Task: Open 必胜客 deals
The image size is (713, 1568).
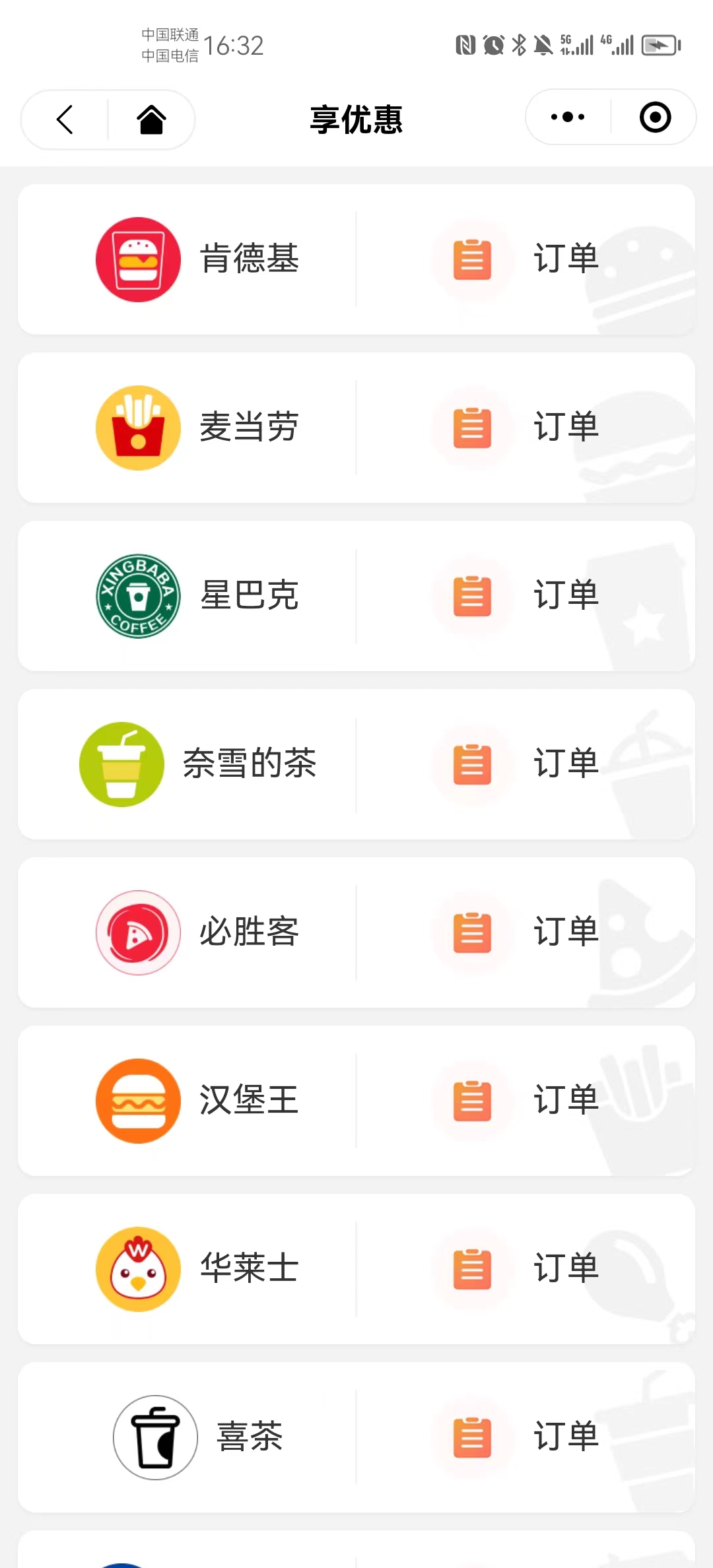Action: tap(197, 932)
